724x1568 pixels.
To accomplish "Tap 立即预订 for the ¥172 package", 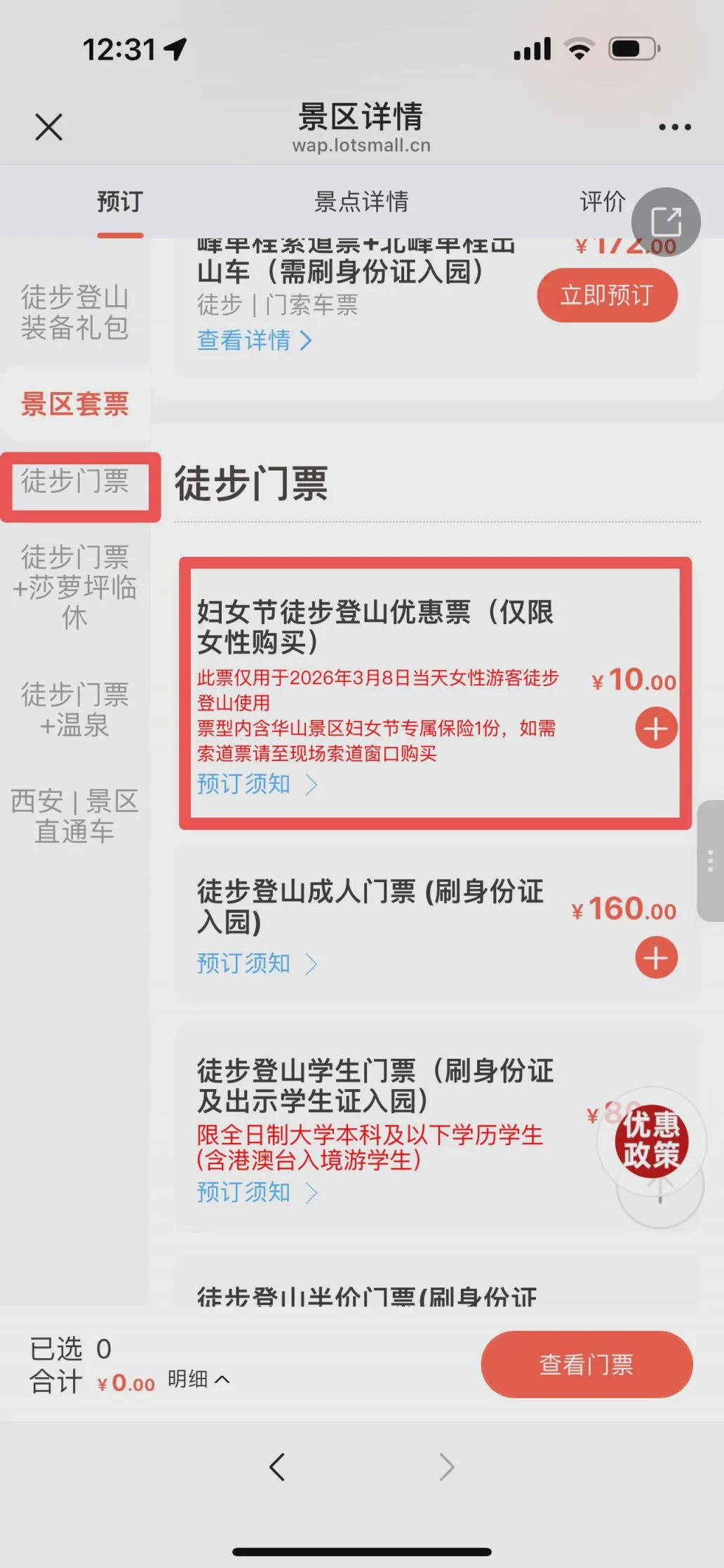I will 607,295.
